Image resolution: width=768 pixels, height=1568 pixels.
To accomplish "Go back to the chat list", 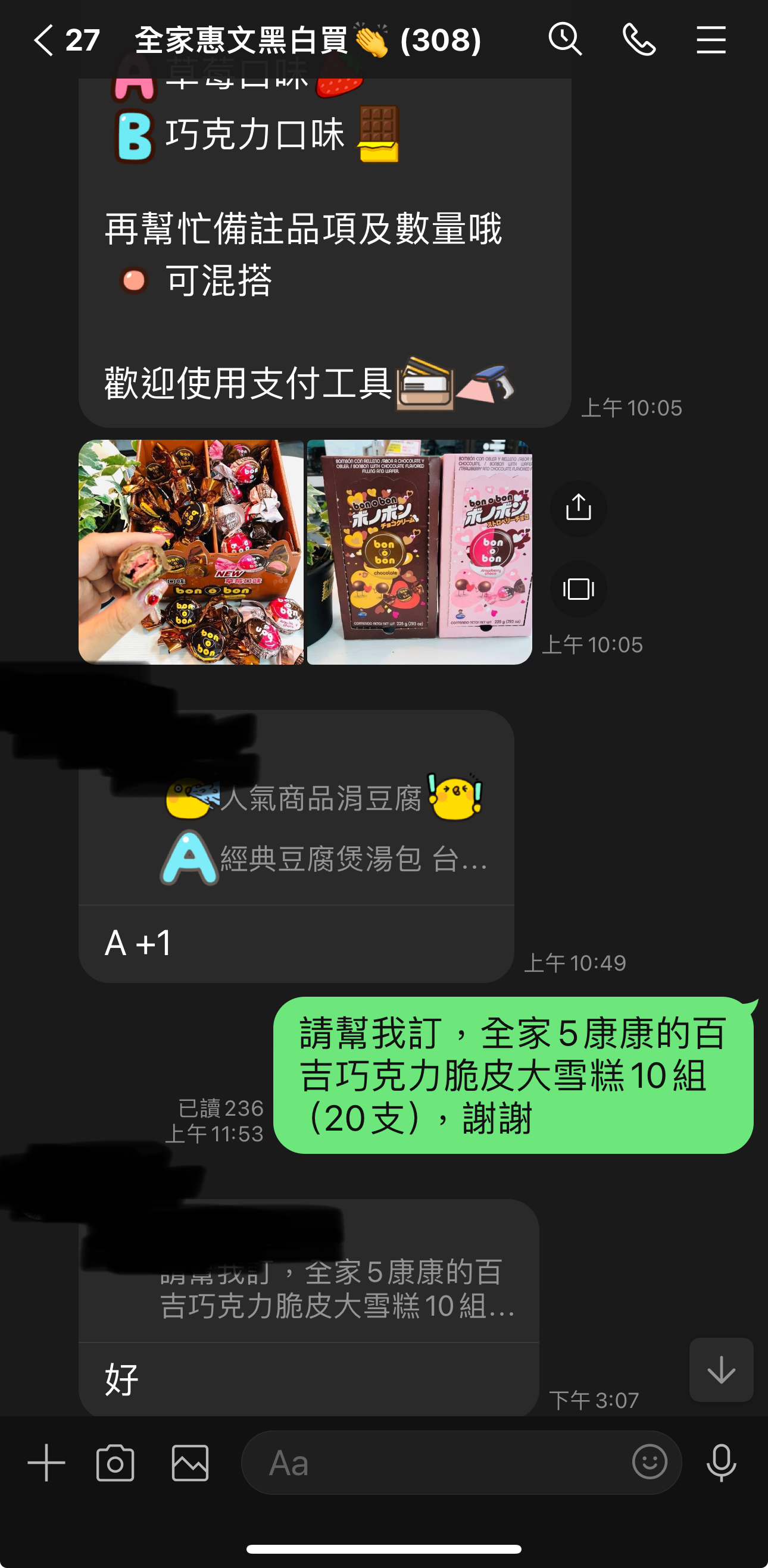I will tap(44, 40).
